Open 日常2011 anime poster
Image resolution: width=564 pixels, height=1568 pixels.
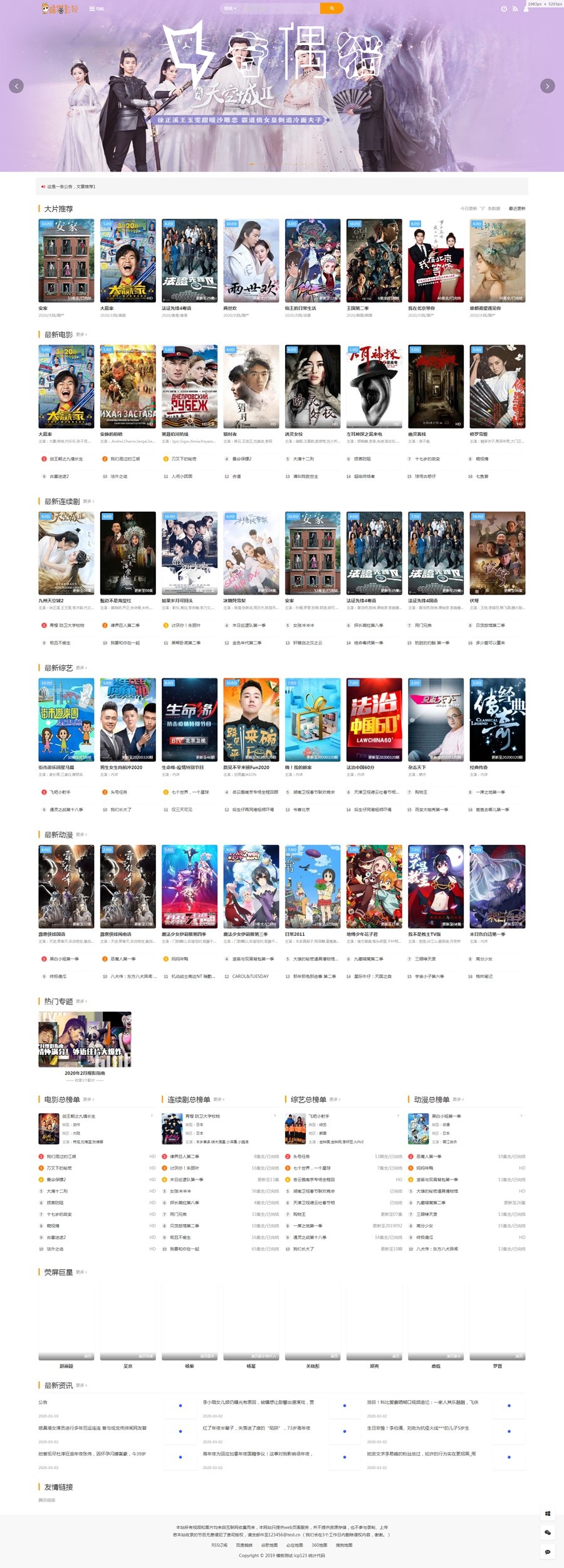[312, 886]
